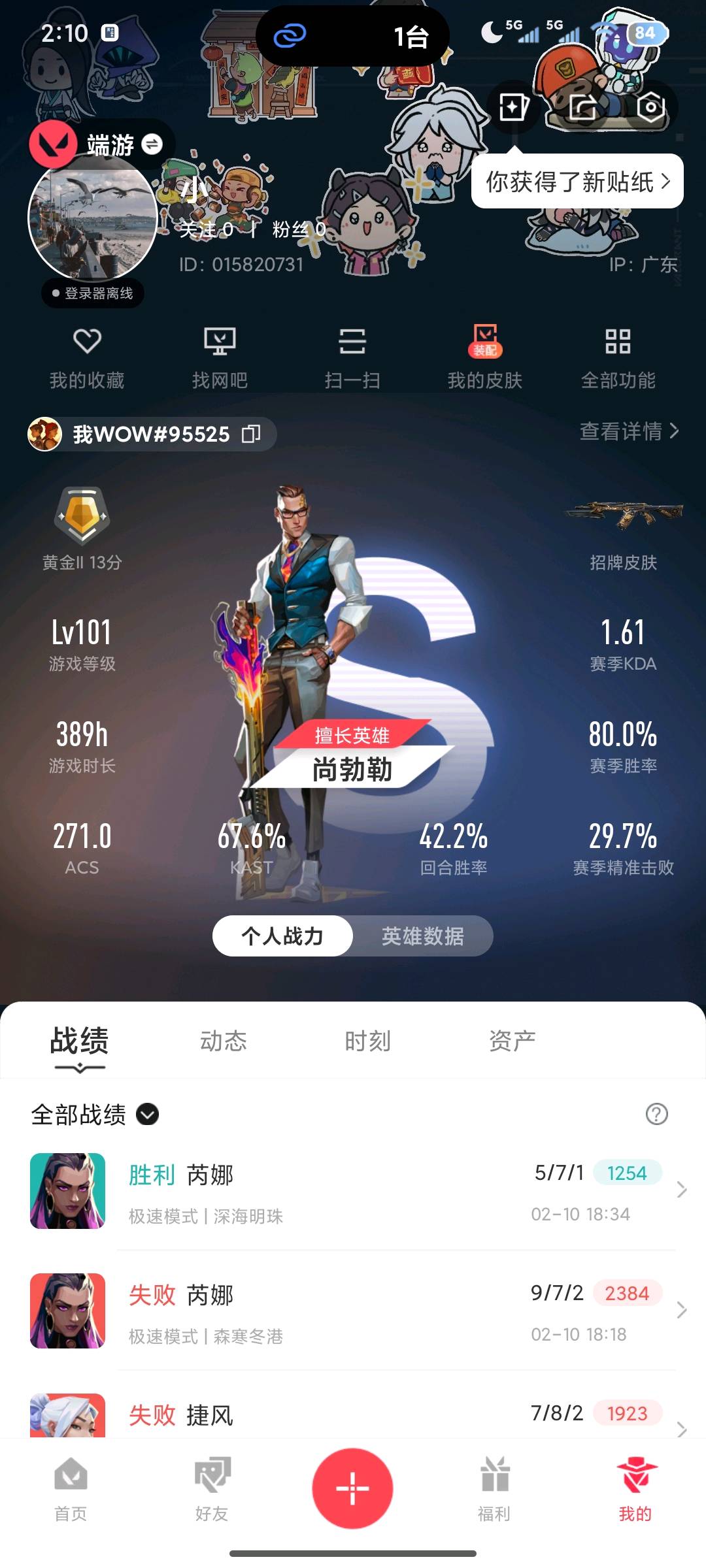Open the new sticker notification 你获得了新贴纸
The width and height of the screenshot is (706, 1568).
point(577,182)
